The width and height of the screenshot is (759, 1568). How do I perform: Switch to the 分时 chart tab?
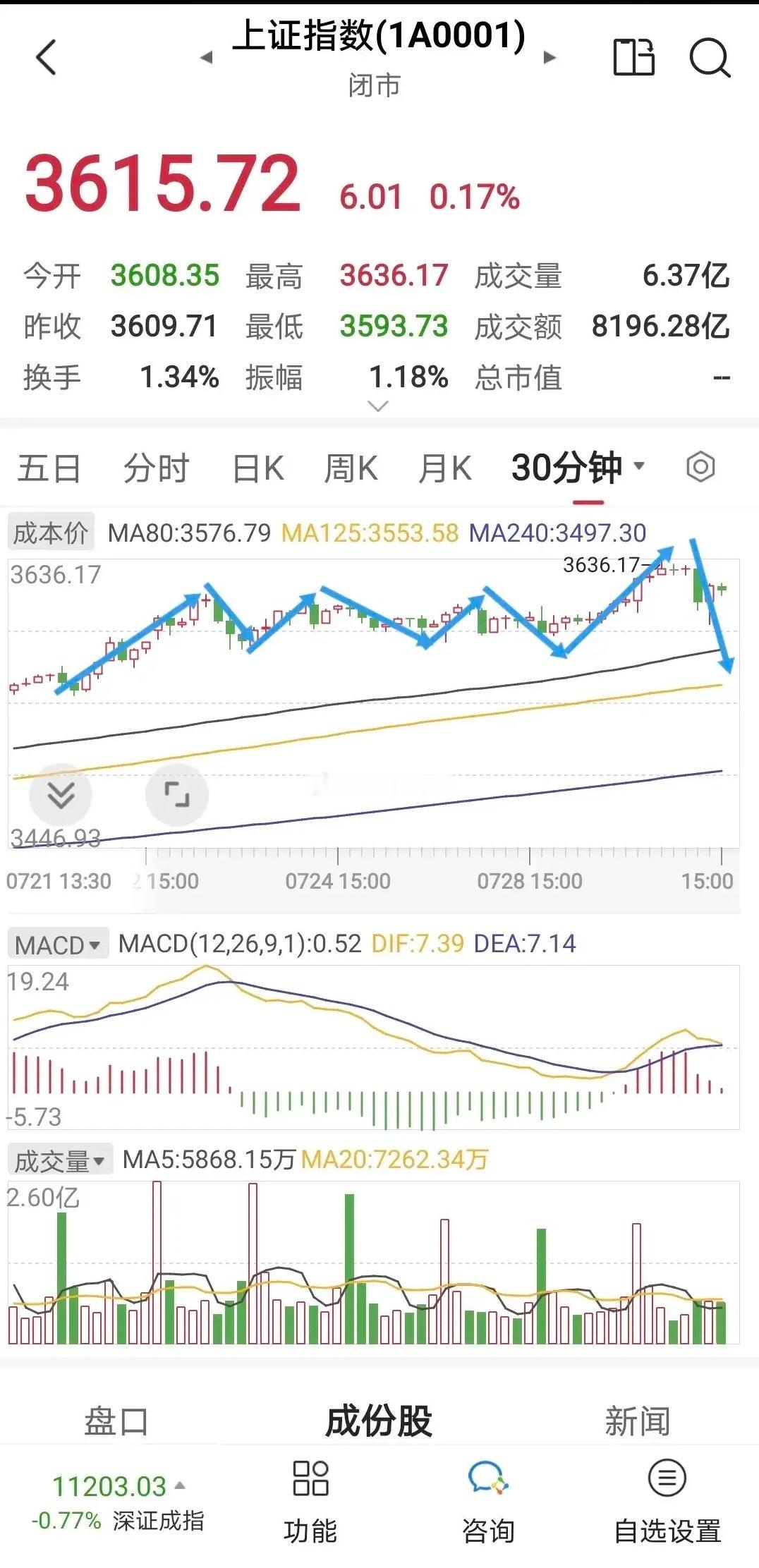(x=157, y=468)
